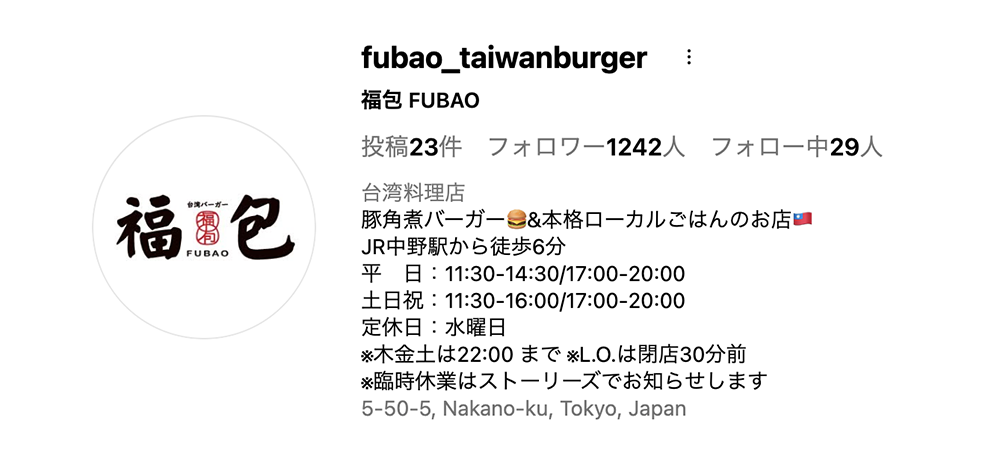Open the three-dot options menu beside the username
This screenshot has height=465, width=1000.
tap(688, 58)
